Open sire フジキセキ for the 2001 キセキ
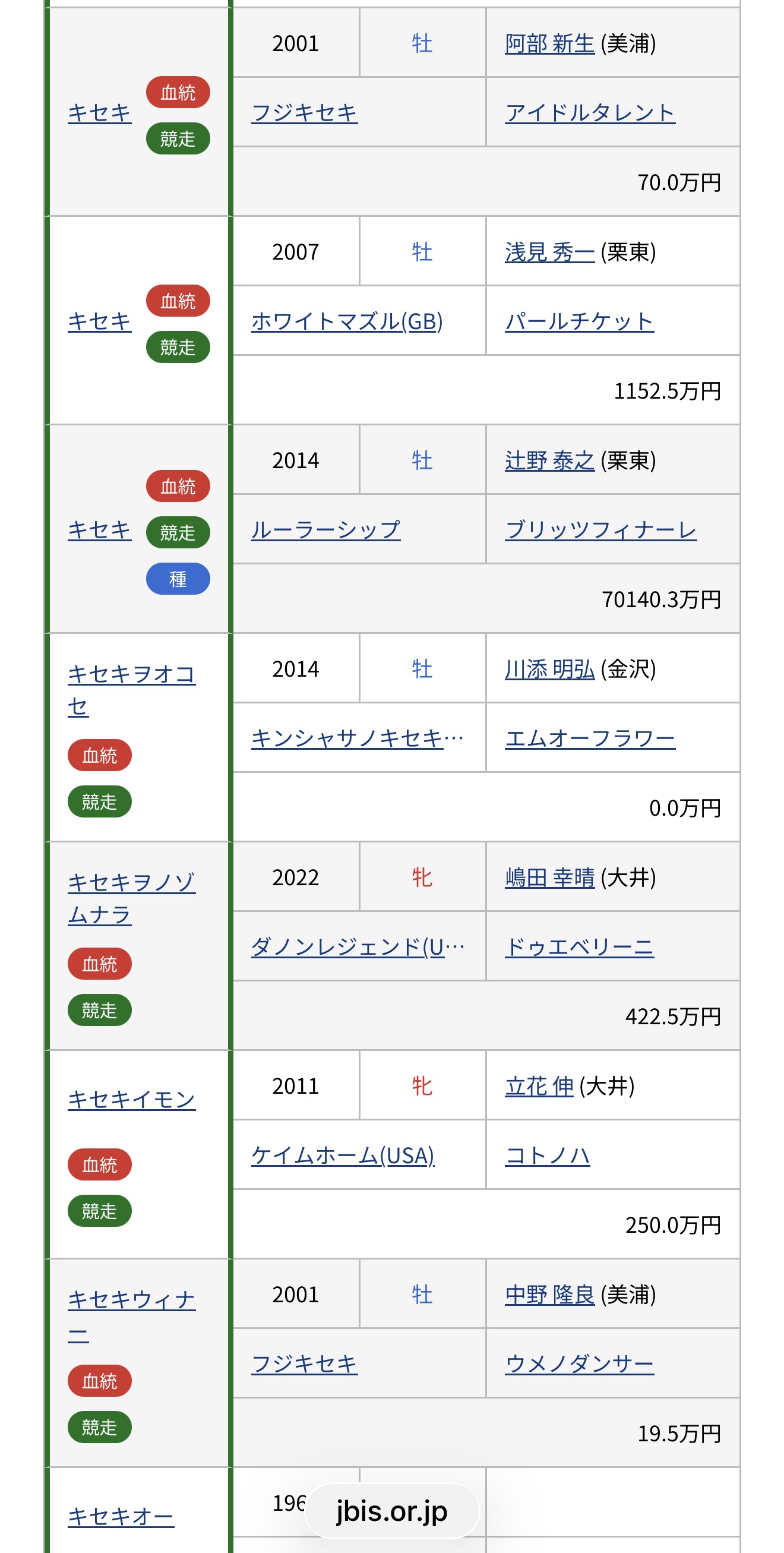 [304, 113]
